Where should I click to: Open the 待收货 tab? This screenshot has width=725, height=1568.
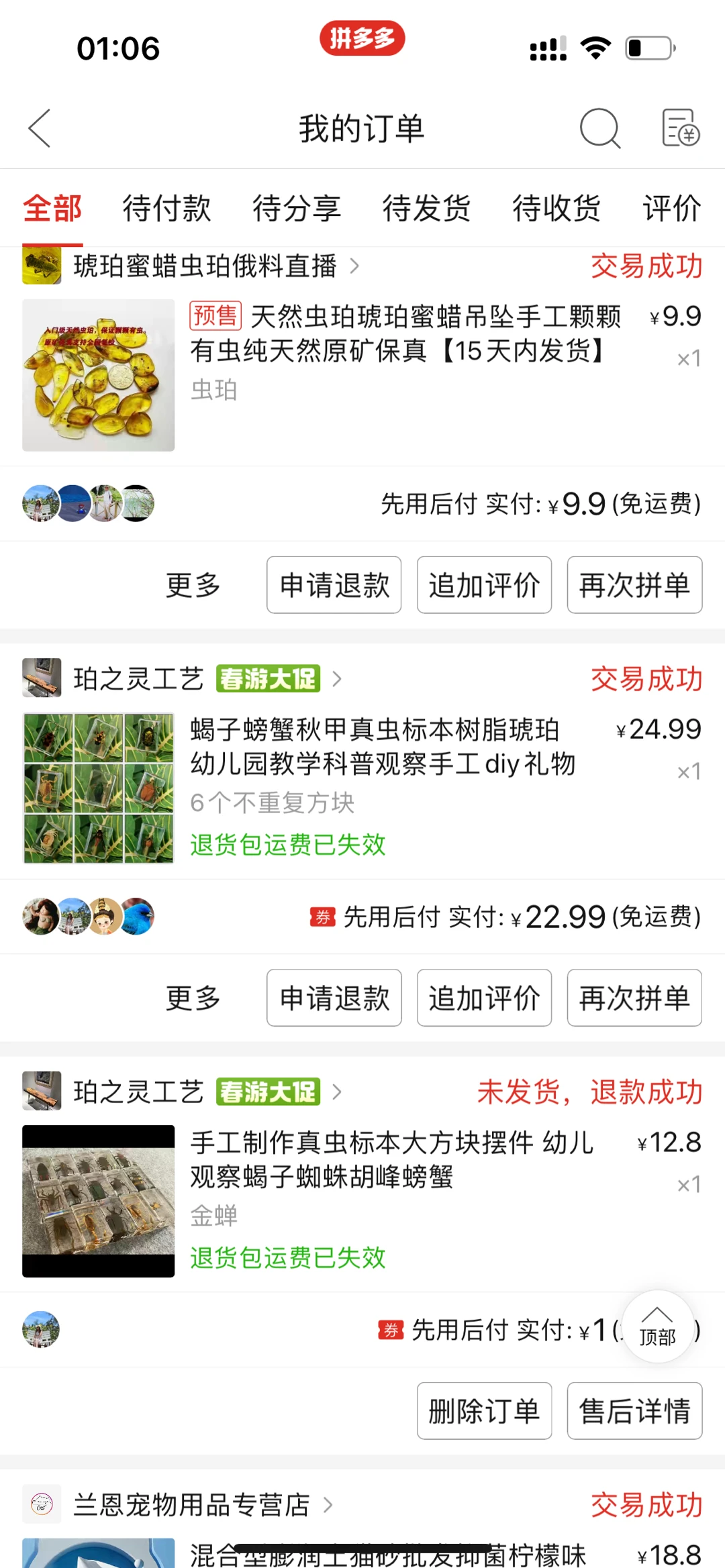(557, 208)
